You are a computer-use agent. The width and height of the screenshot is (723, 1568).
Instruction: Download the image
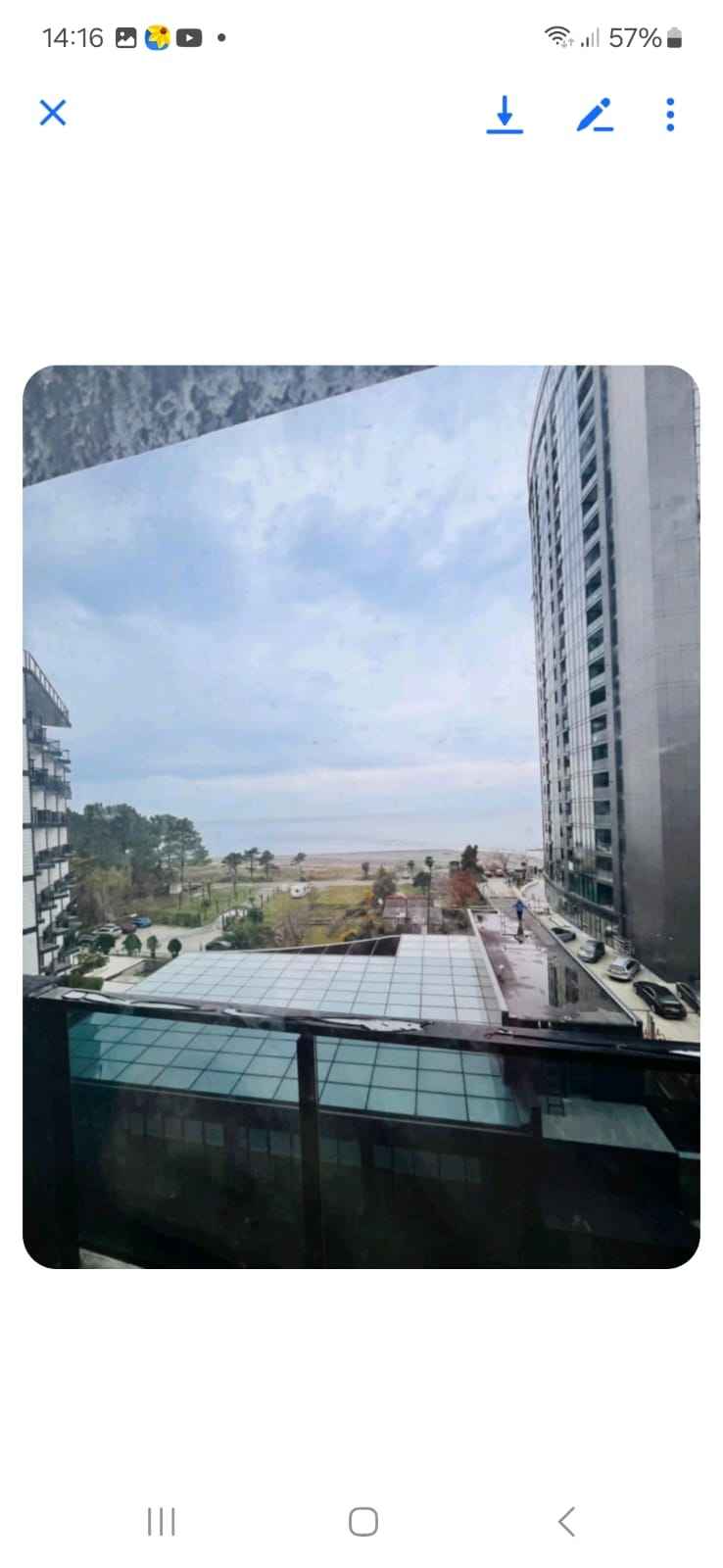click(505, 115)
